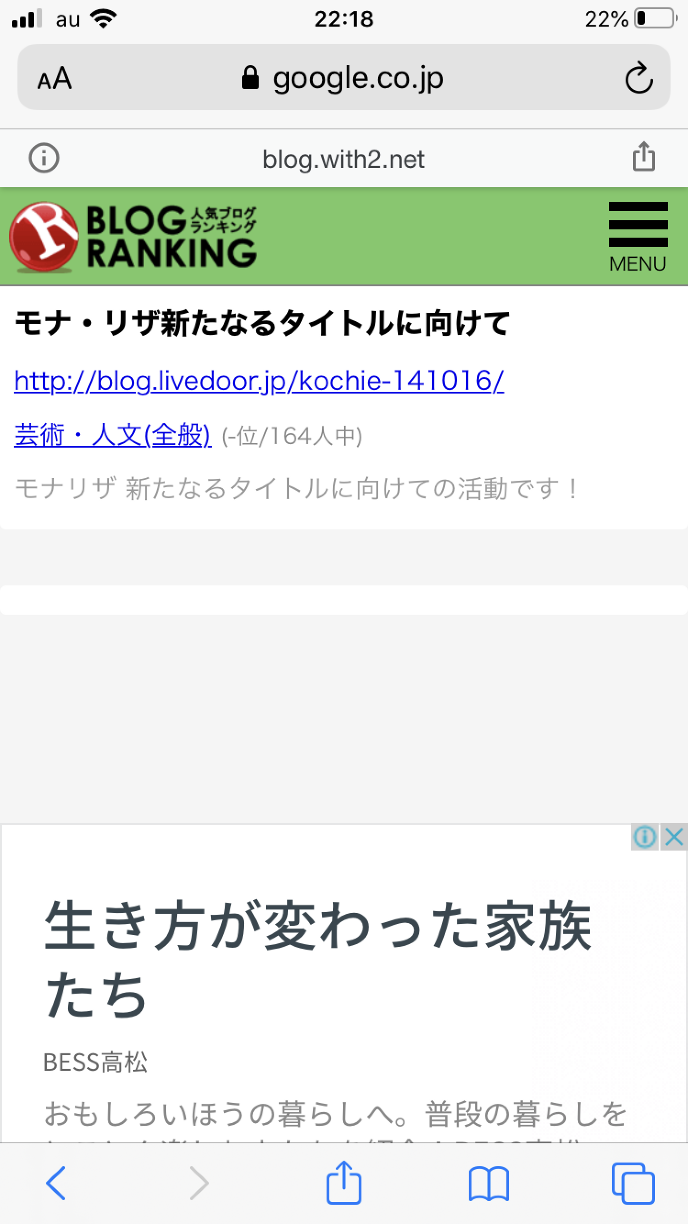Open the 芸術・人文(全般) category link
Screen dimensions: 688x1224
[113, 435]
